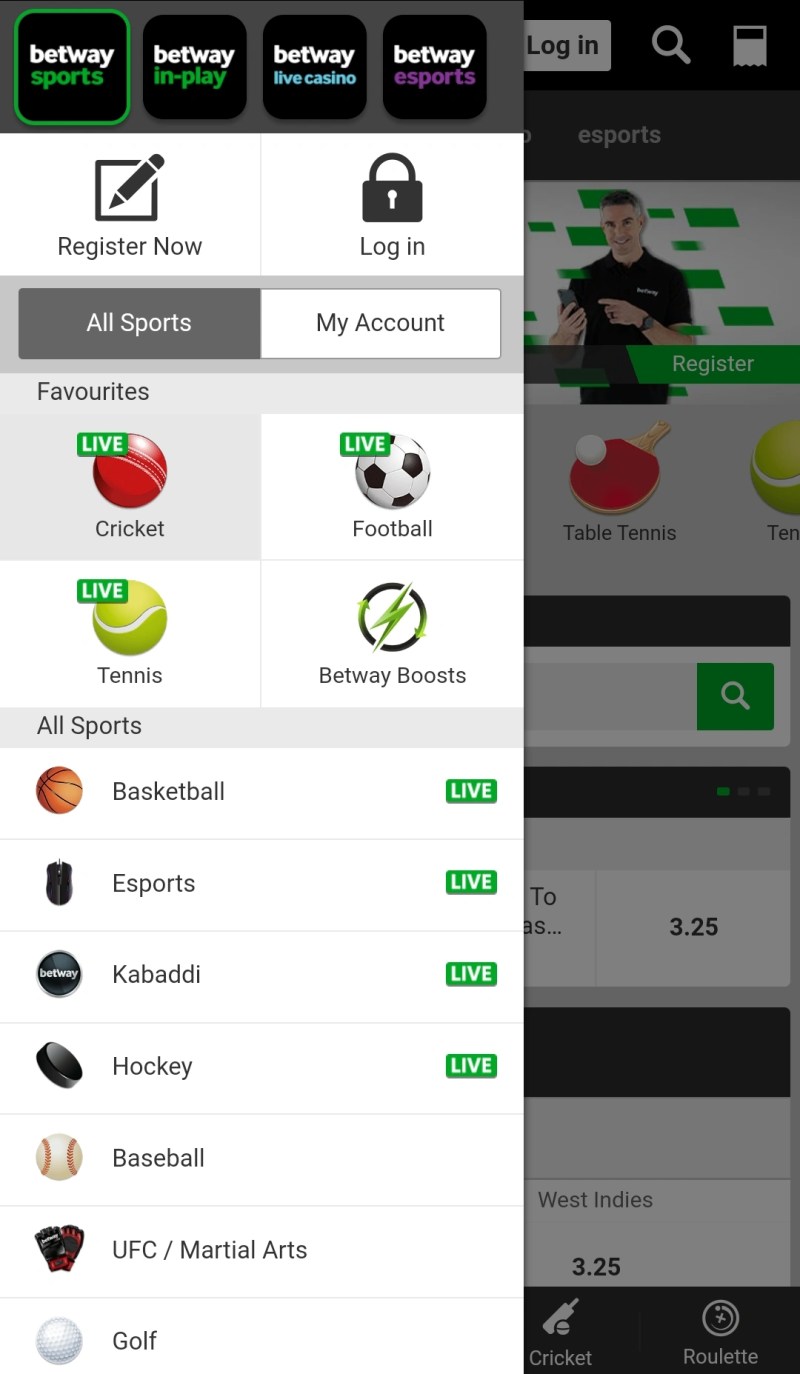Viewport: 800px width, 1374px height.
Task: Open Baseball in the sports list
Action: pyautogui.click(x=260, y=1159)
